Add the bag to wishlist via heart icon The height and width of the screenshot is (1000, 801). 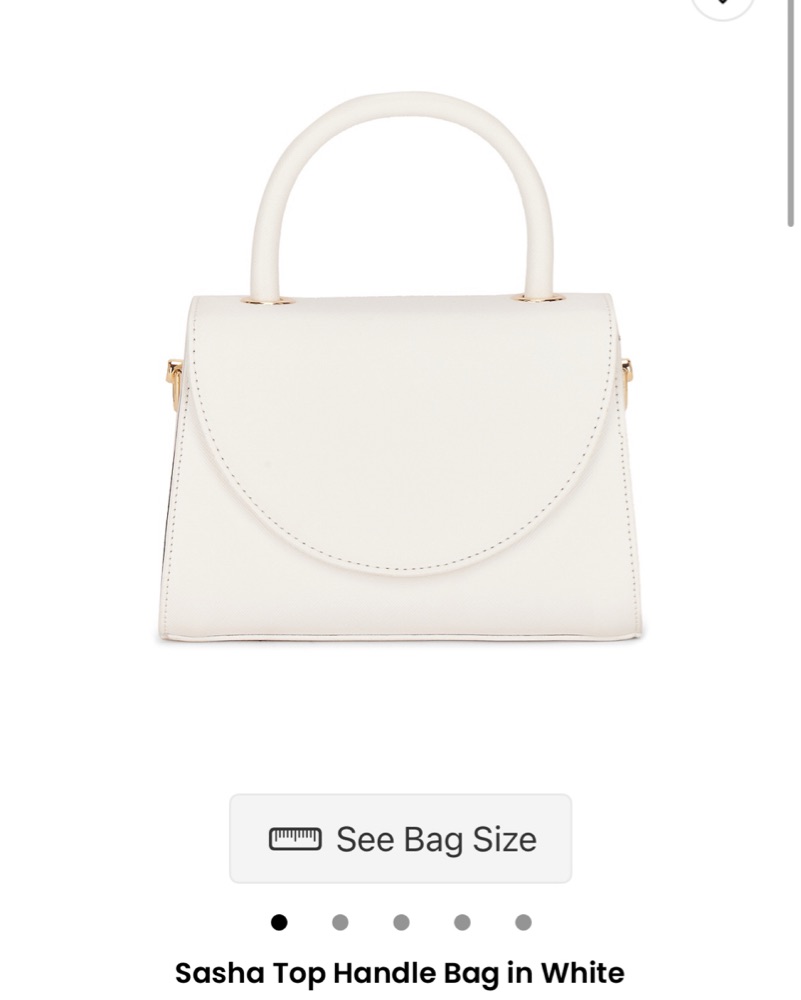click(x=723, y=4)
